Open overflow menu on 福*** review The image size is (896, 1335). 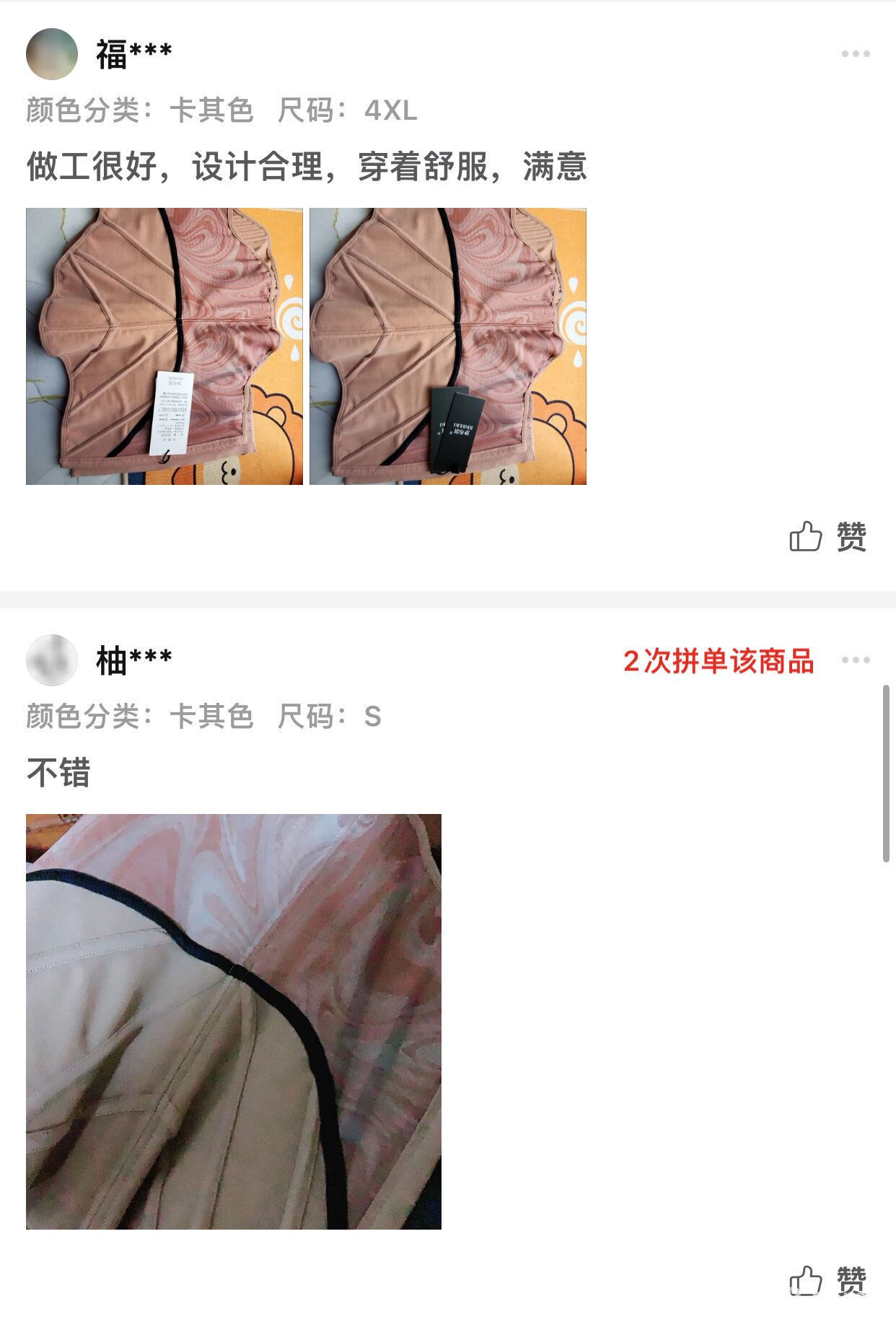point(855,54)
